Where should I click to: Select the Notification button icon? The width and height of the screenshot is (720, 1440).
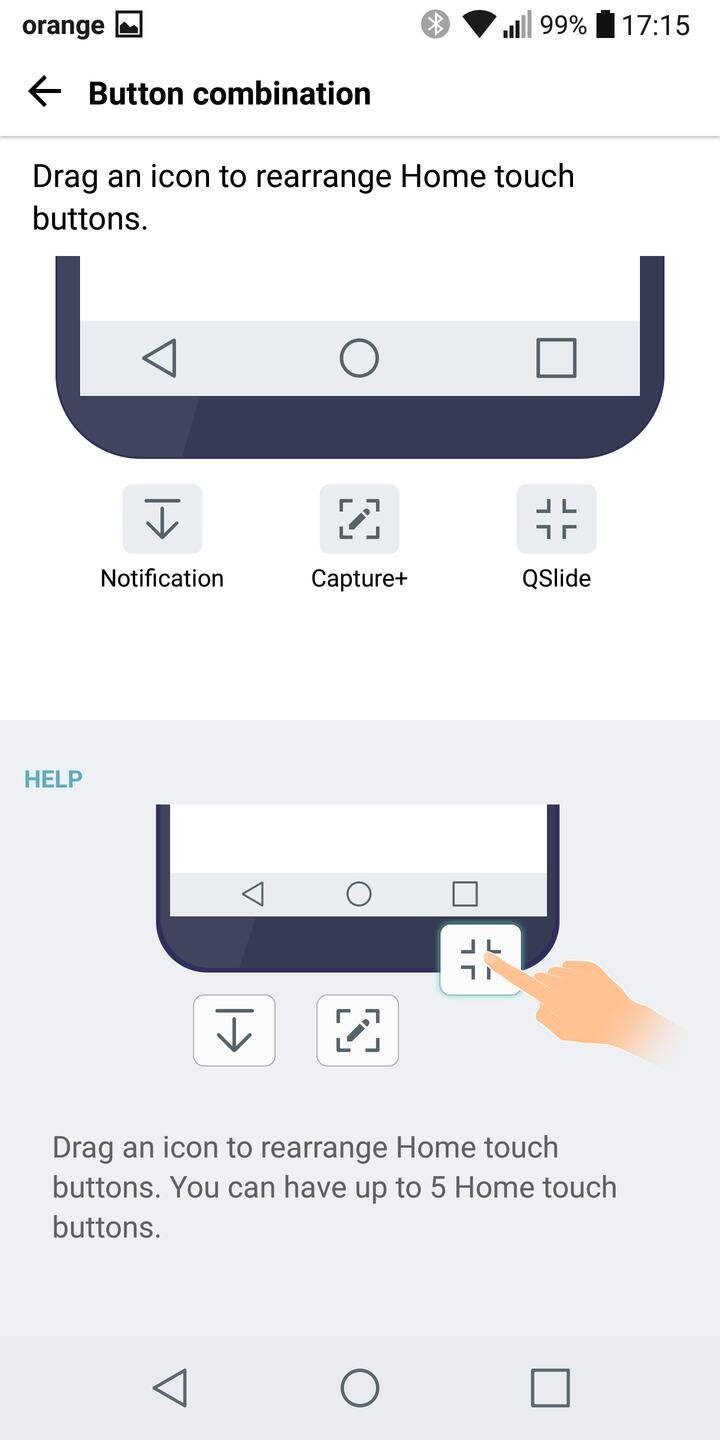pos(162,519)
